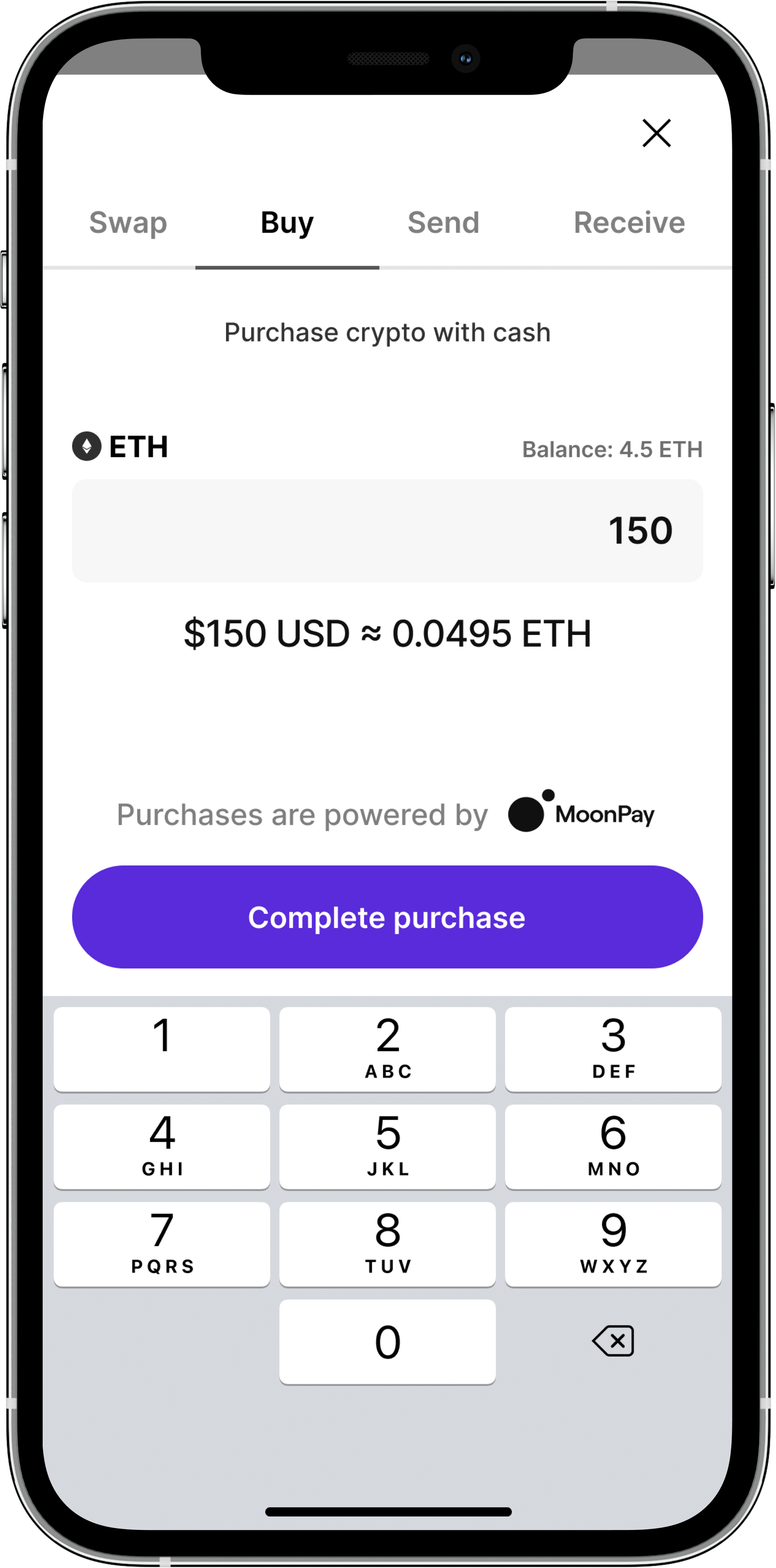This screenshot has height=1568, width=776.
Task: Hit the 3 key
Action: [613, 1049]
